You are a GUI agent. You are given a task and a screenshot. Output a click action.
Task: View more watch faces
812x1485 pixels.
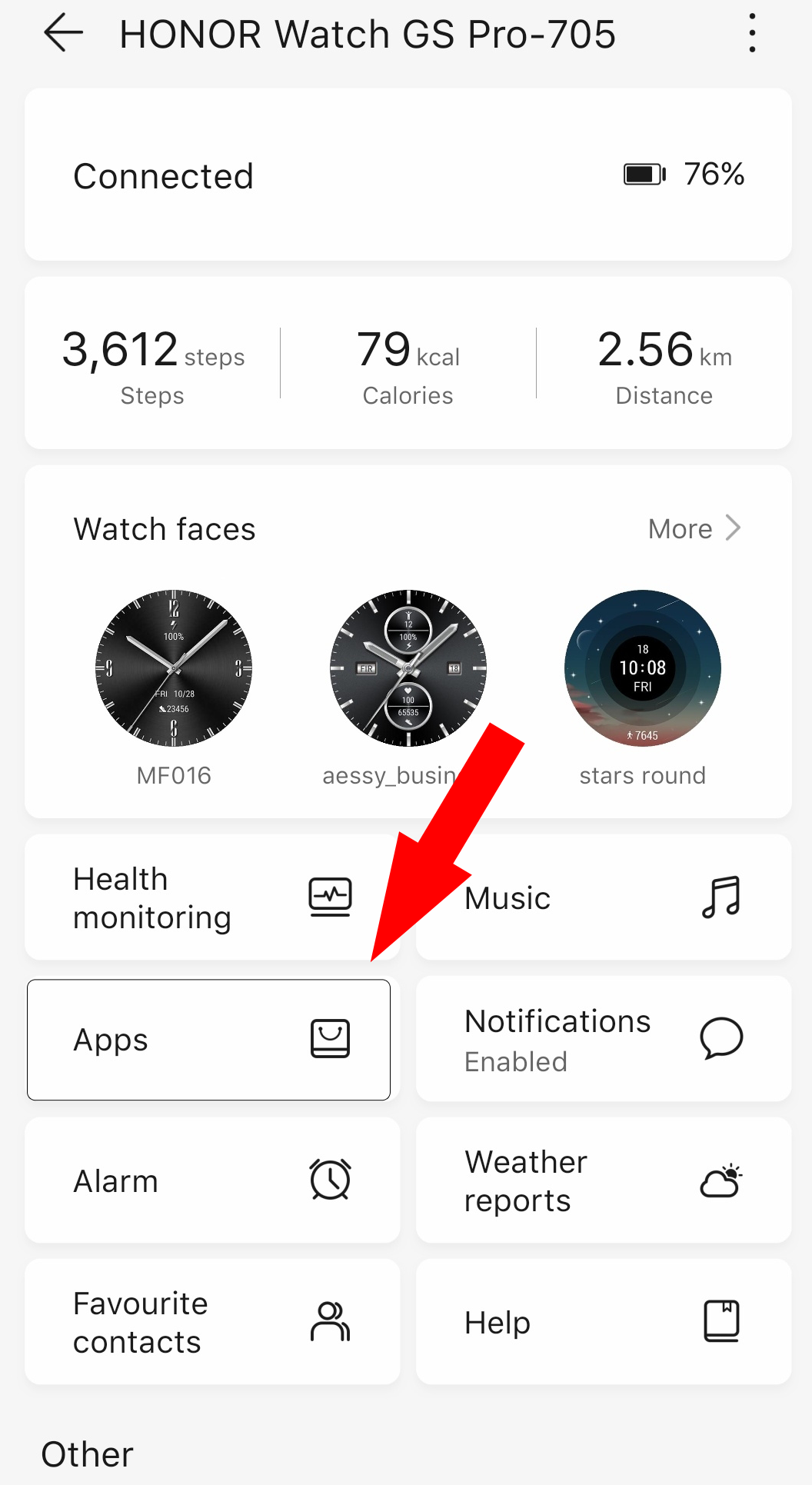[x=694, y=529]
